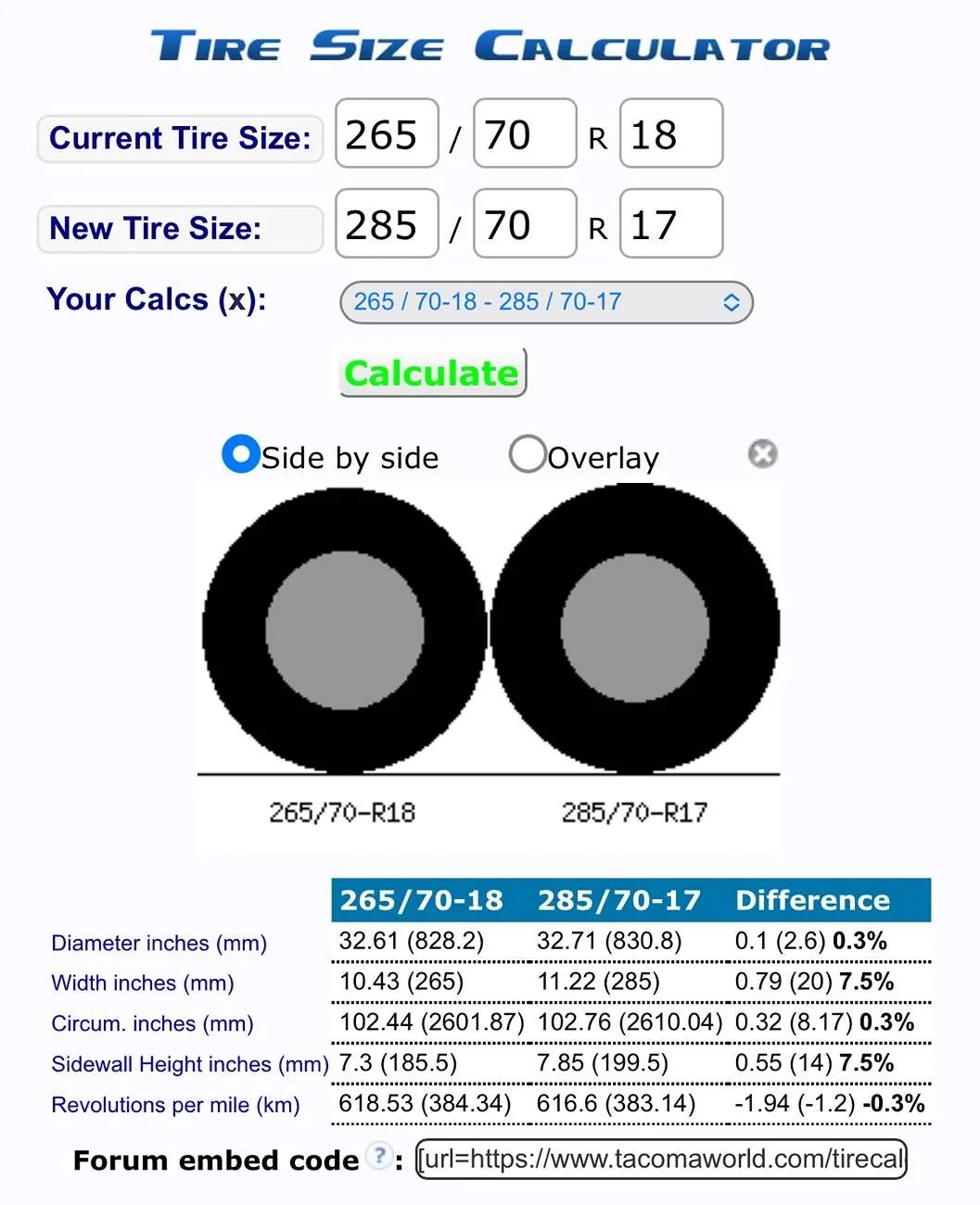Image resolution: width=980 pixels, height=1205 pixels.
Task: Select the current tire width field showing 265
Action: (x=387, y=134)
